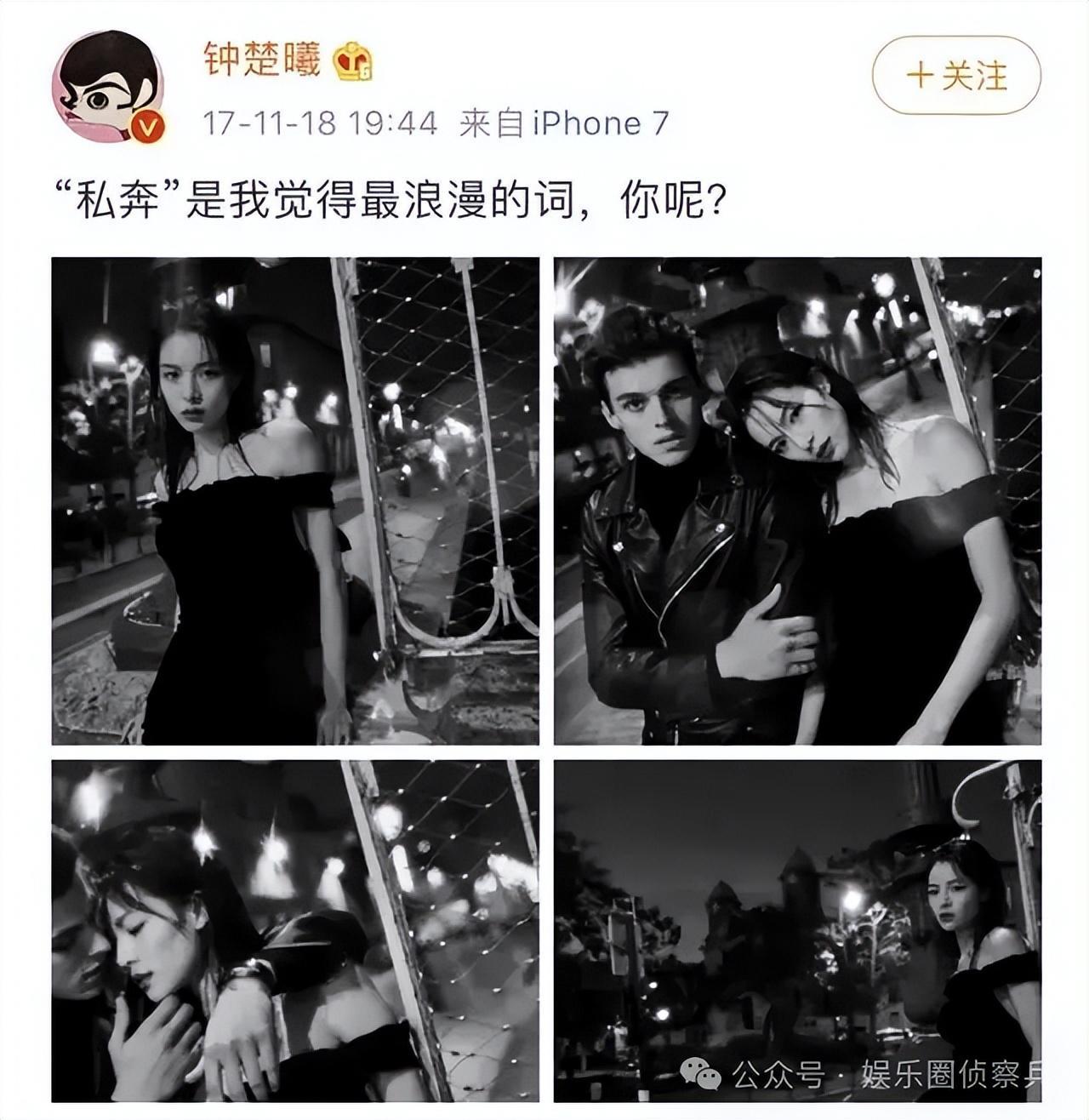View photo of woman alone by fence
This screenshot has height=1120, width=1089.
click(295, 501)
